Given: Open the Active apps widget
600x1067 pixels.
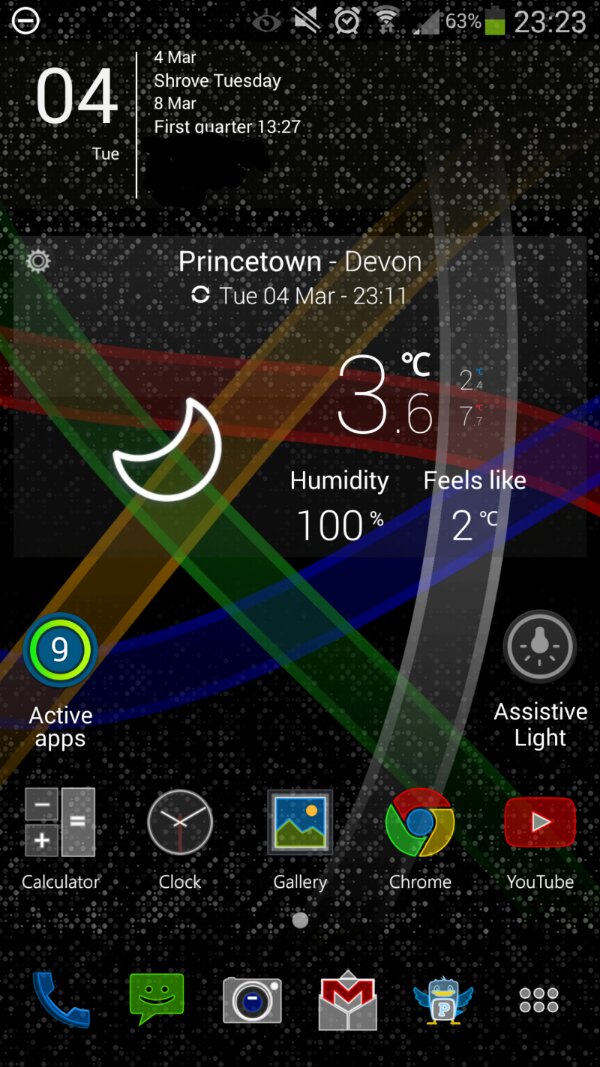Looking at the screenshot, I should pos(60,651).
